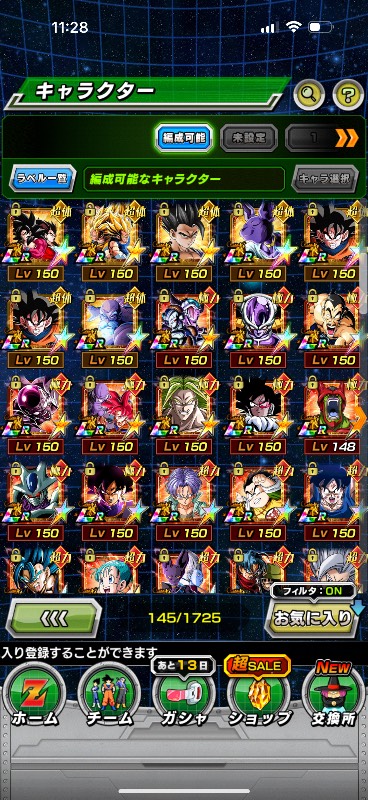Tap the キャラ選択 button

(x=325, y=179)
